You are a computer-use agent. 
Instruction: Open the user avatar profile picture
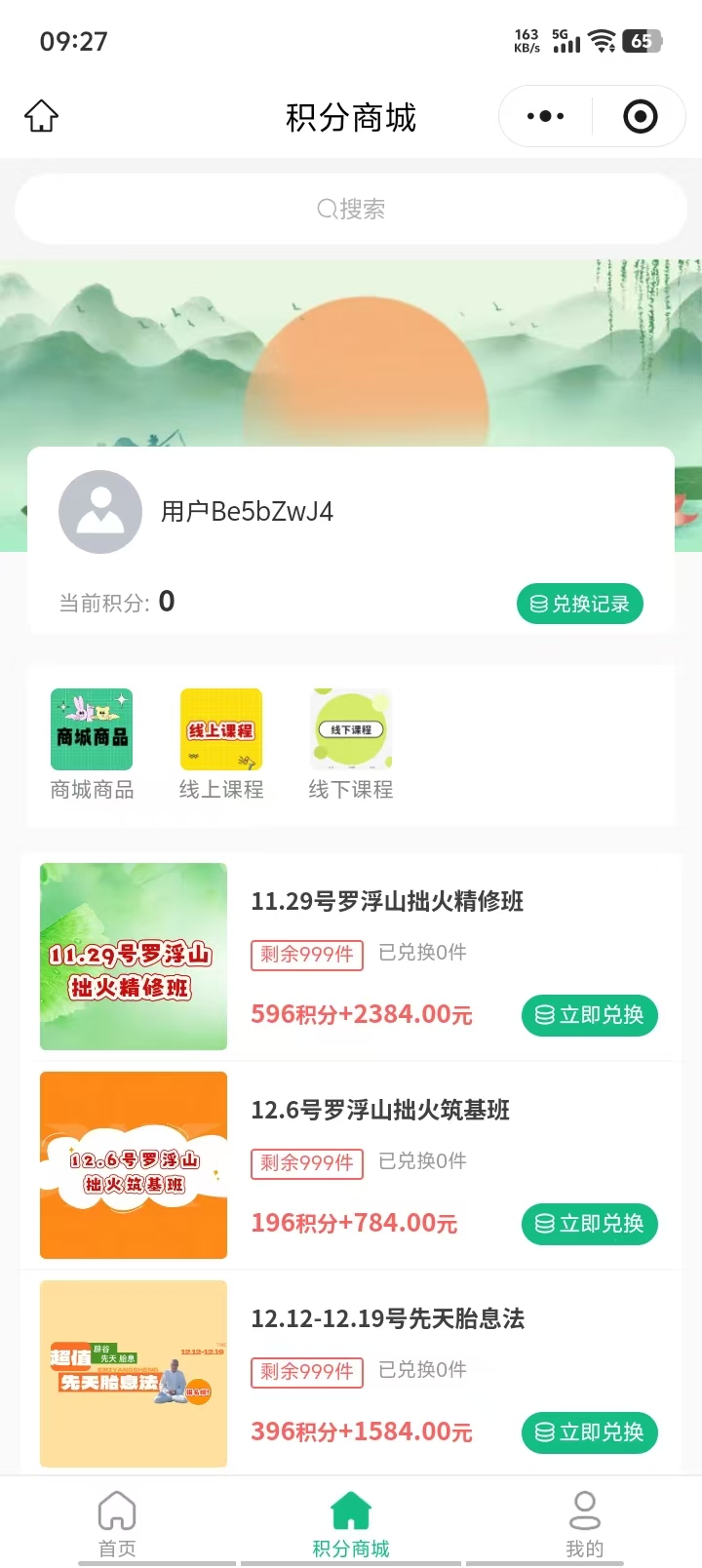[100, 512]
